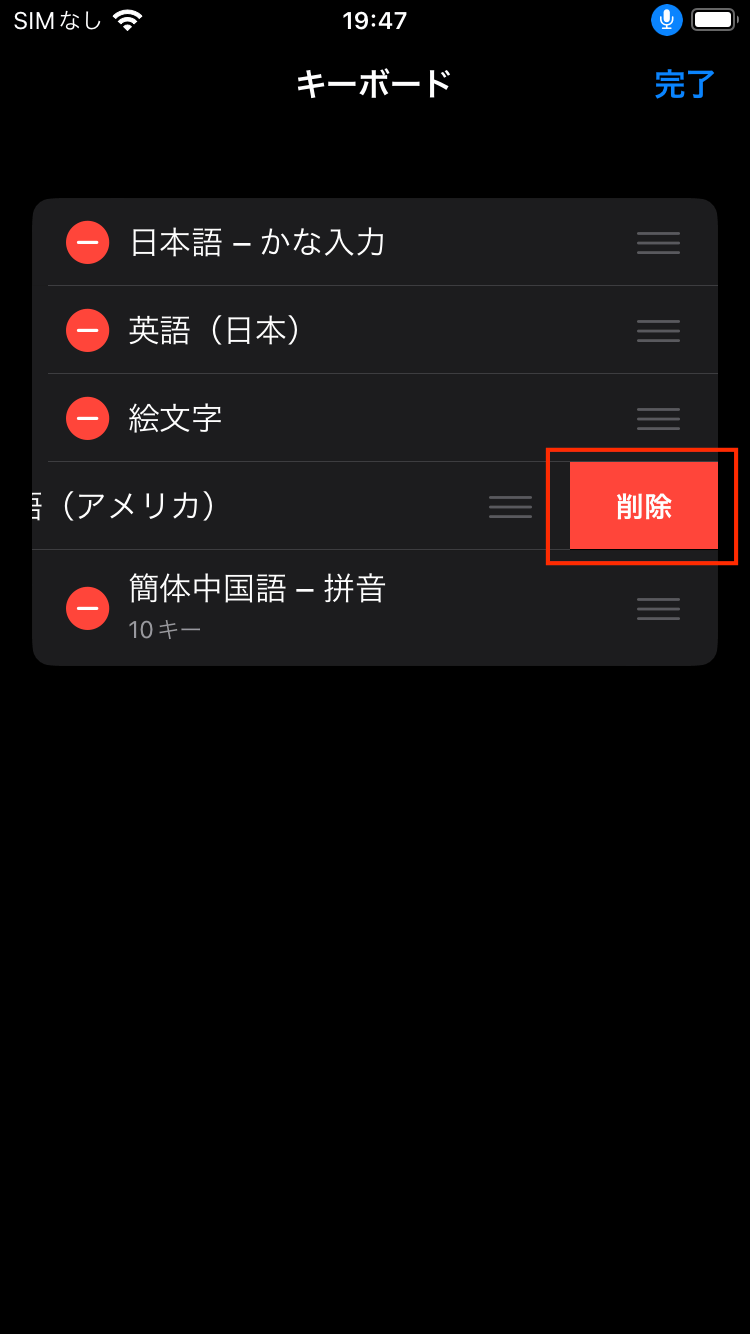Tap the minus icon beside 英語（日本）
The height and width of the screenshot is (1334, 750).
click(x=88, y=330)
